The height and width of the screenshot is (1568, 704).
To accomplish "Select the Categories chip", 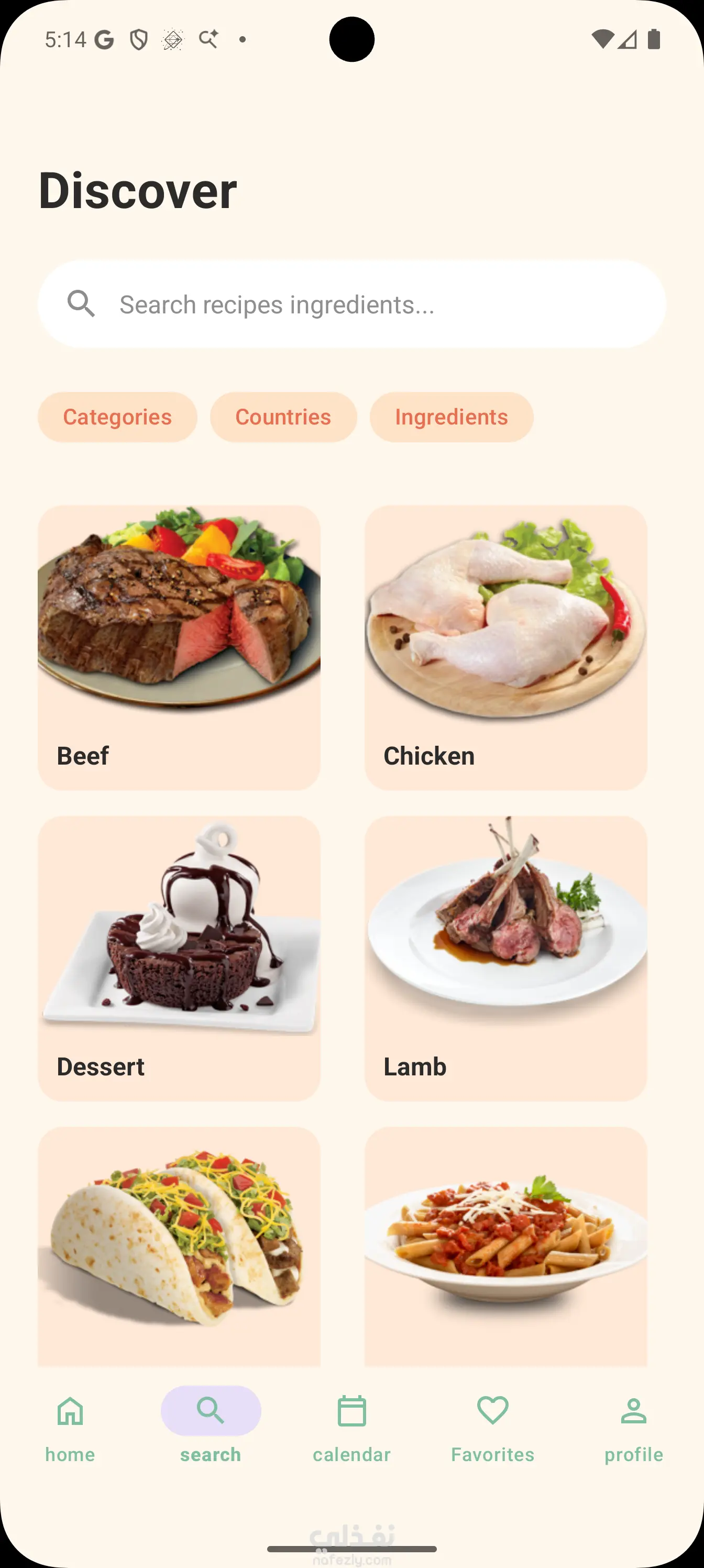I will [117, 417].
